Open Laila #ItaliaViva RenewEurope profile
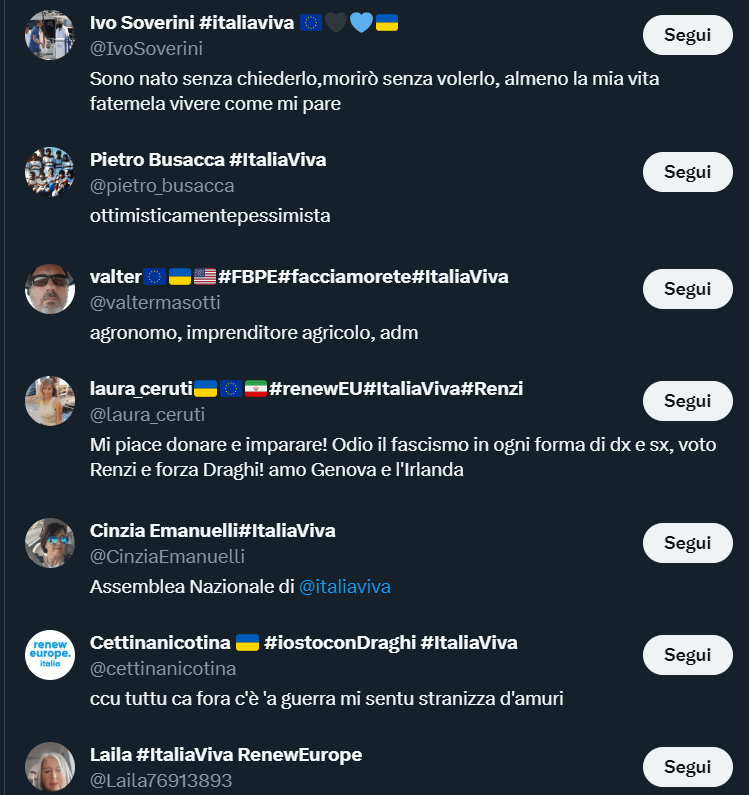This screenshot has width=749, height=795. pyautogui.click(x=226, y=754)
